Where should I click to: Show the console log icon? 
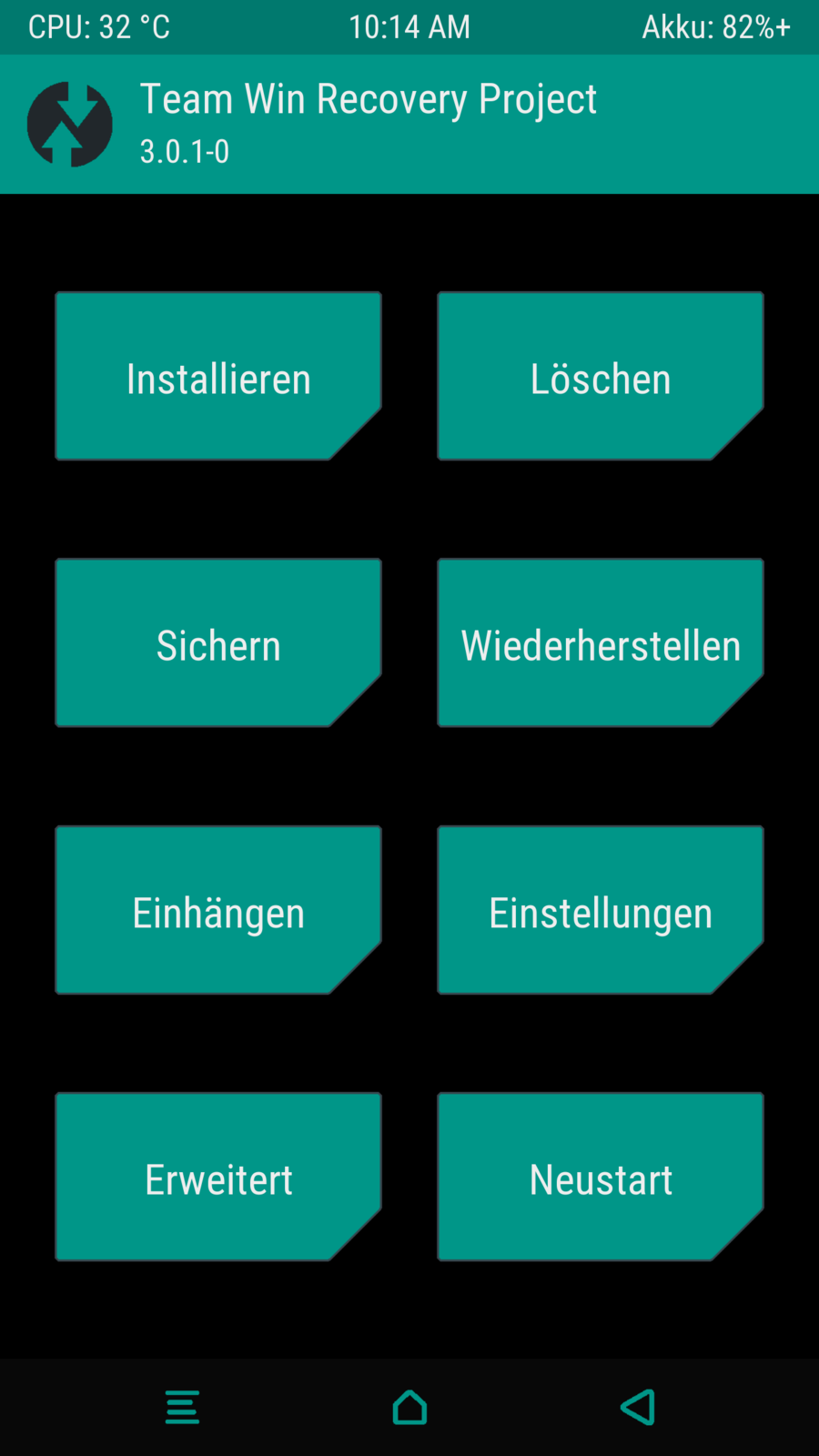click(182, 1407)
